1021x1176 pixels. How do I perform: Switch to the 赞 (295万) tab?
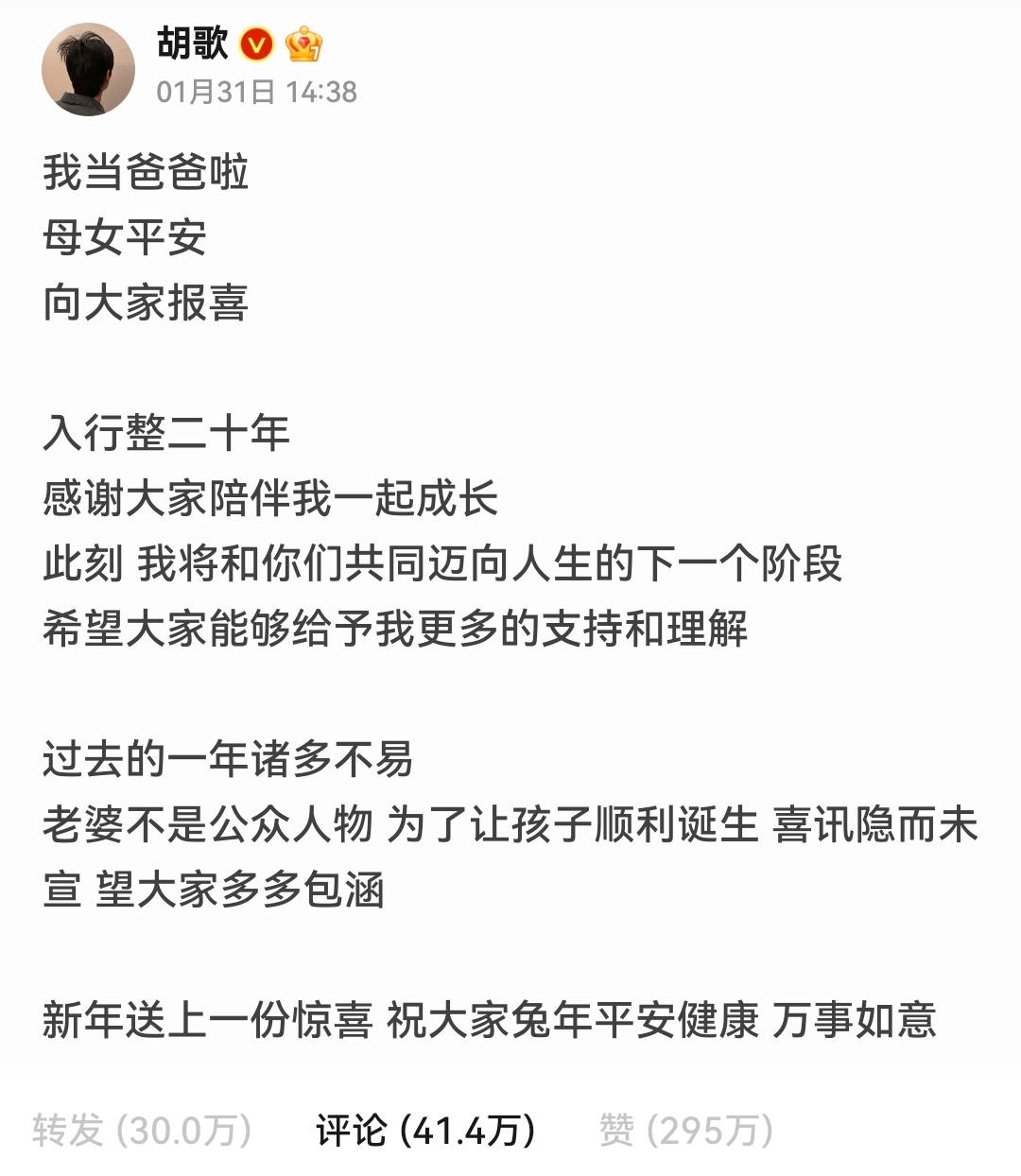click(686, 1130)
